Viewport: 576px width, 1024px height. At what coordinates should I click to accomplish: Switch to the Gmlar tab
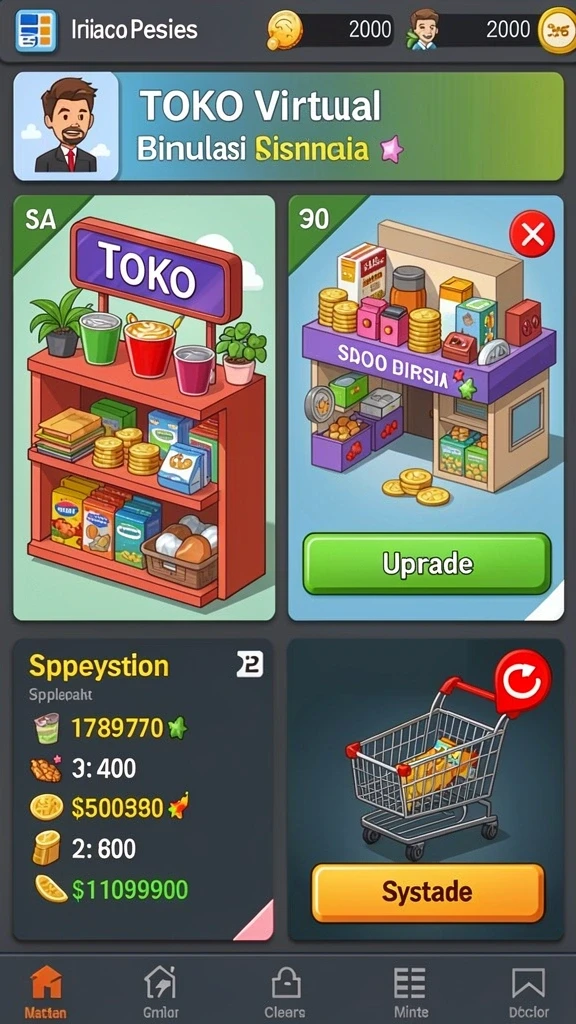(x=160, y=993)
